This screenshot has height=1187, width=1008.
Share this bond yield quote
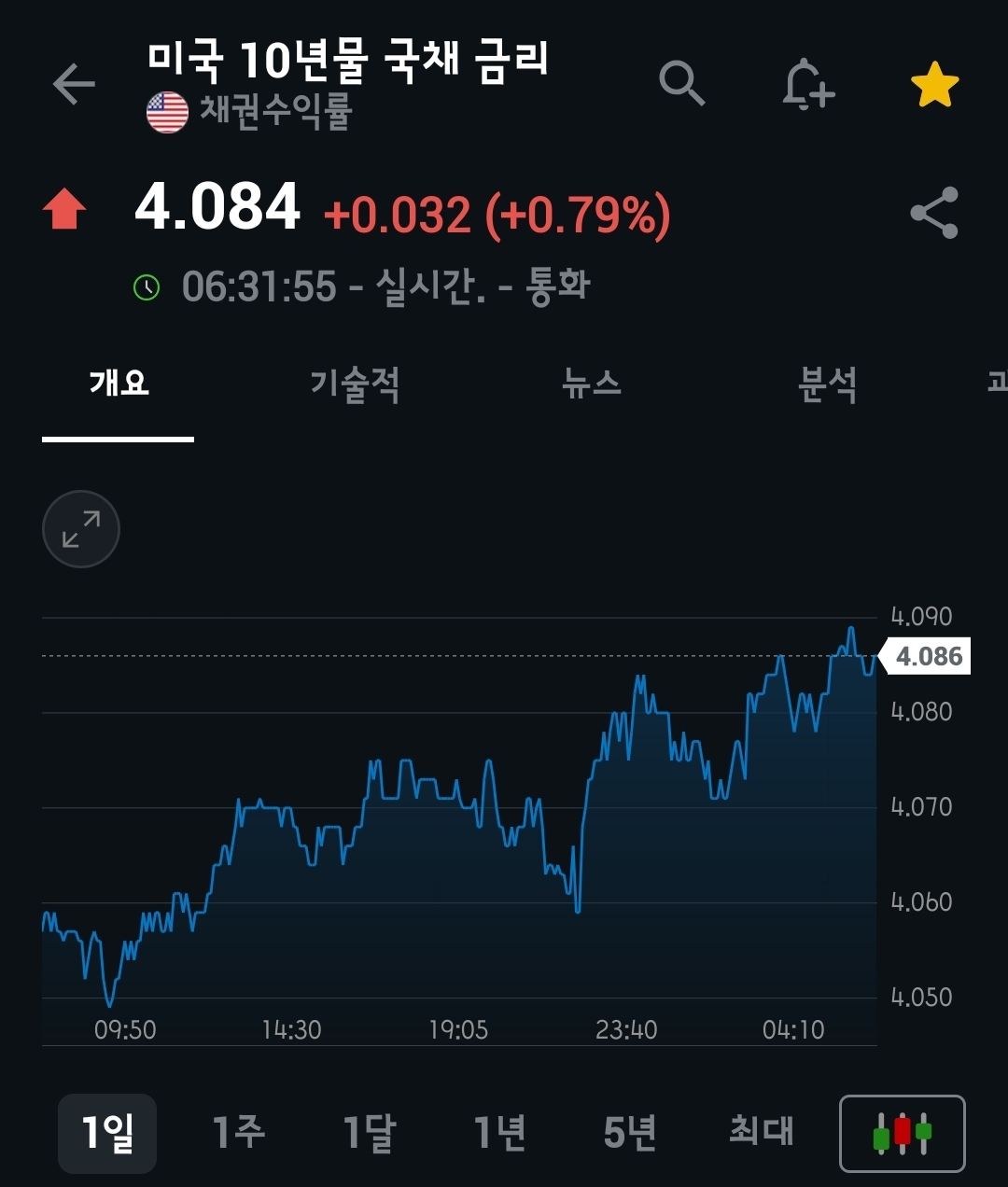click(x=934, y=213)
